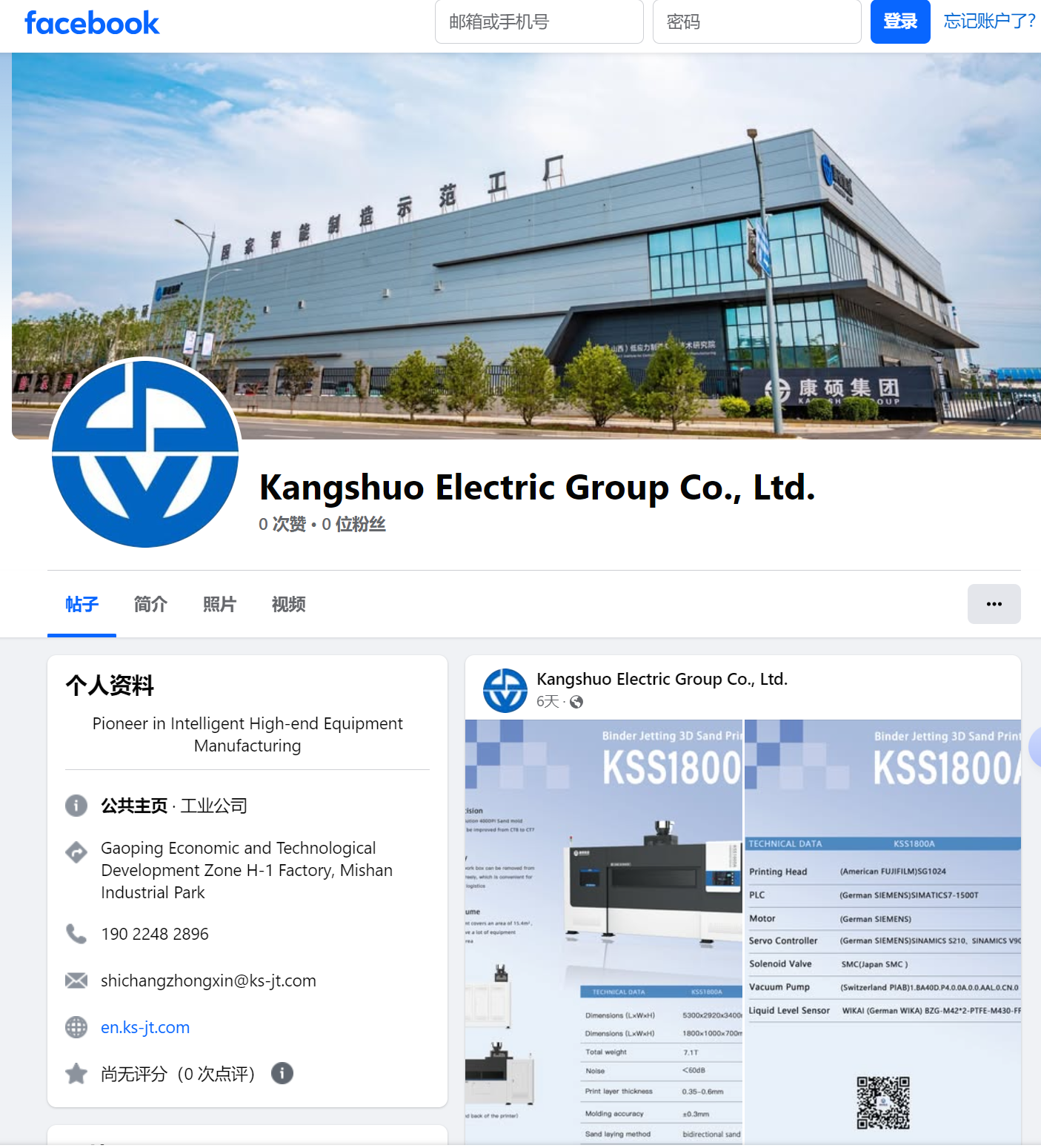Viewport: 1041px width, 1148px height.
Task: Open the 忘记账户了 forgot account link
Action: coord(988,21)
